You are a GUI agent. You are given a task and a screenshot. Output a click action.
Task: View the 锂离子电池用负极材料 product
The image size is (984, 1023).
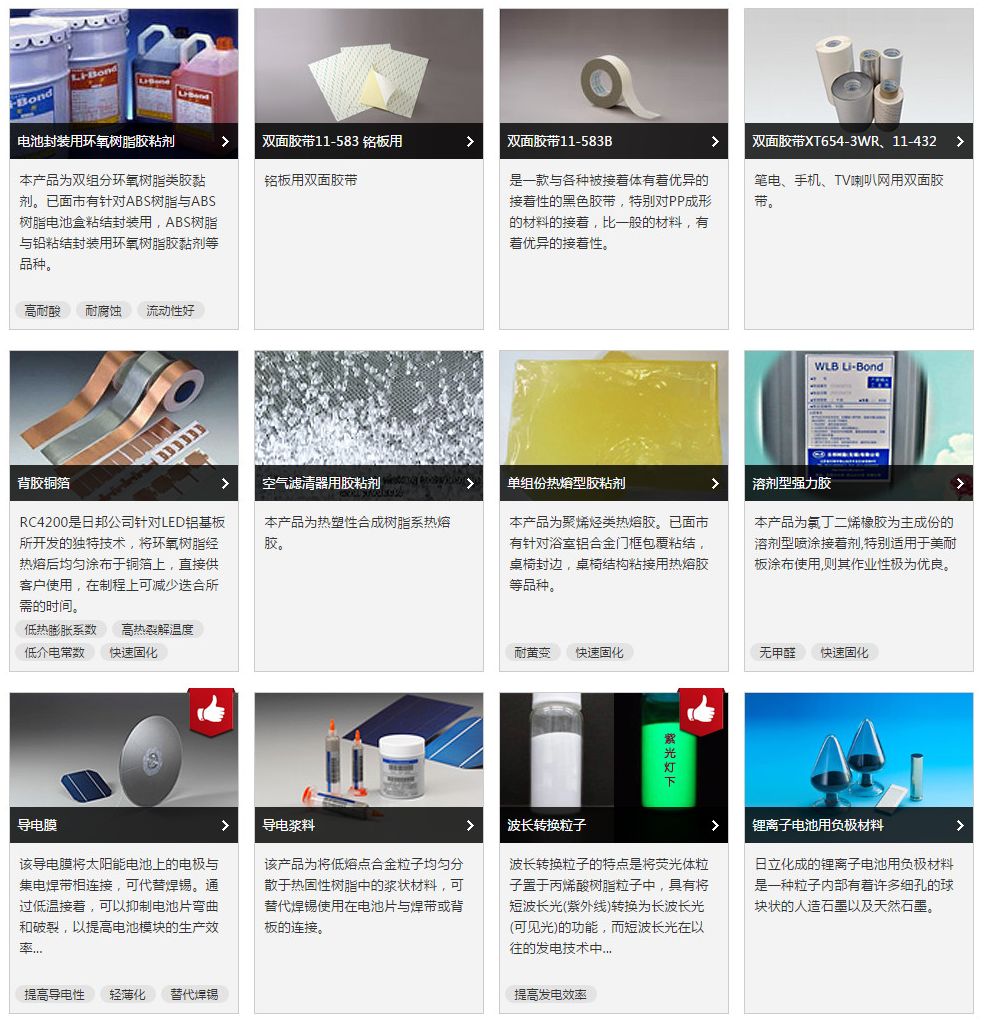coord(858,825)
